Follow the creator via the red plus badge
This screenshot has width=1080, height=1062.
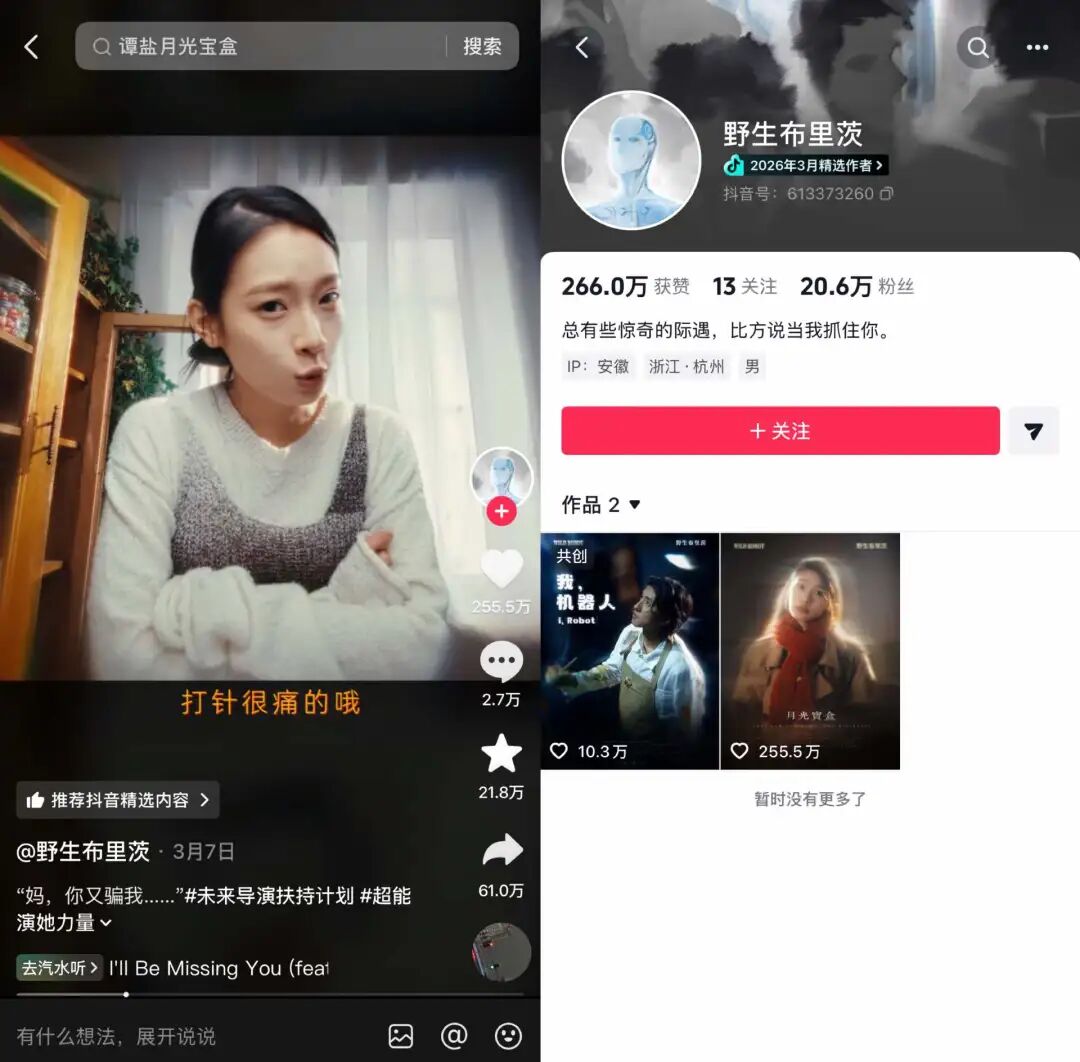(x=501, y=513)
